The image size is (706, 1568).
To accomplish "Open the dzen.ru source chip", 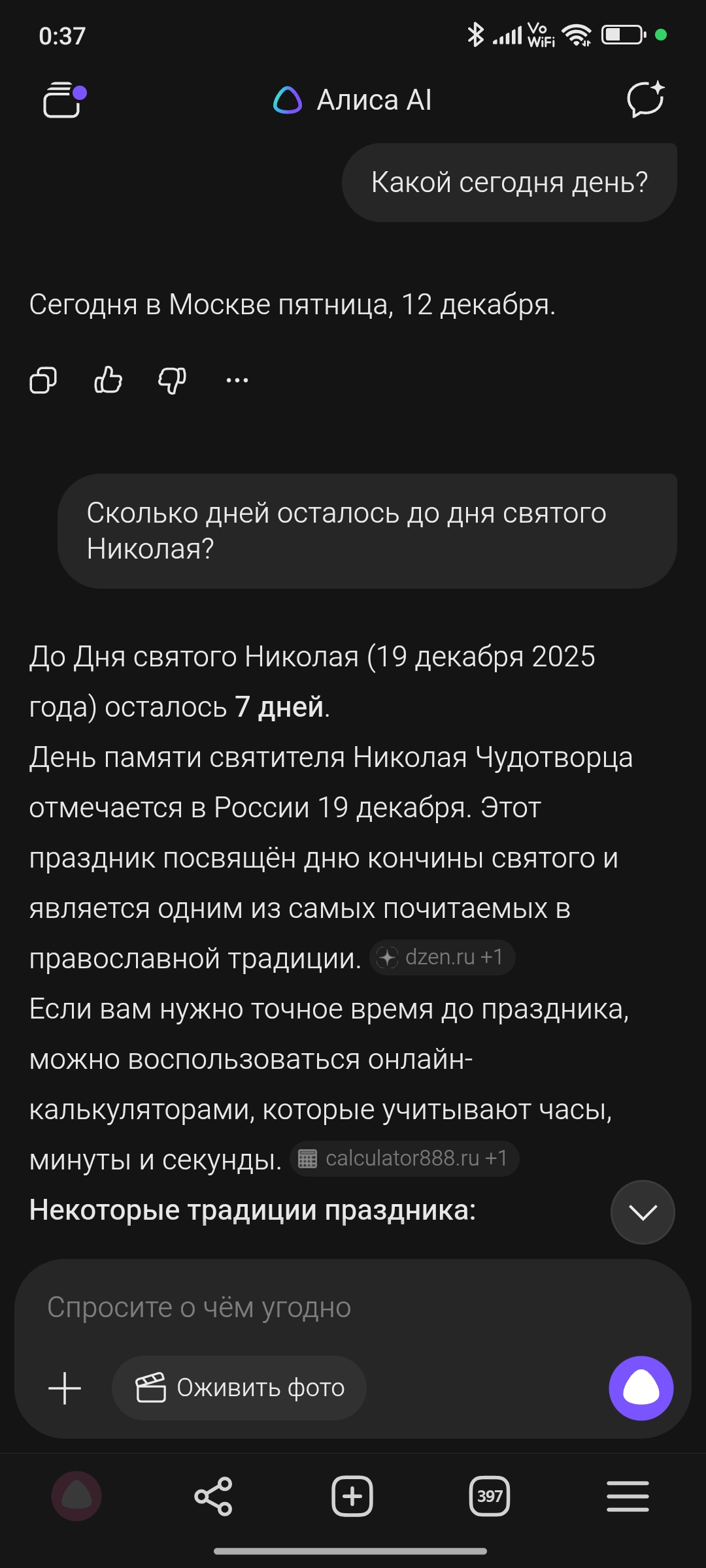I will tap(443, 958).
